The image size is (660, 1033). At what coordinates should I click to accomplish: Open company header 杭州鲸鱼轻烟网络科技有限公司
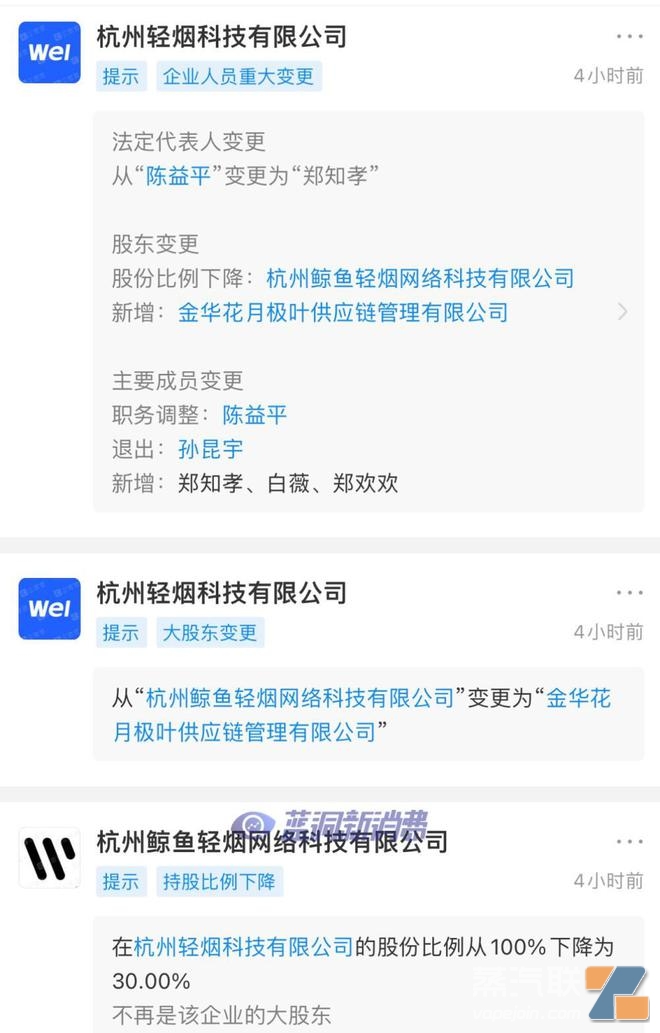click(272, 843)
